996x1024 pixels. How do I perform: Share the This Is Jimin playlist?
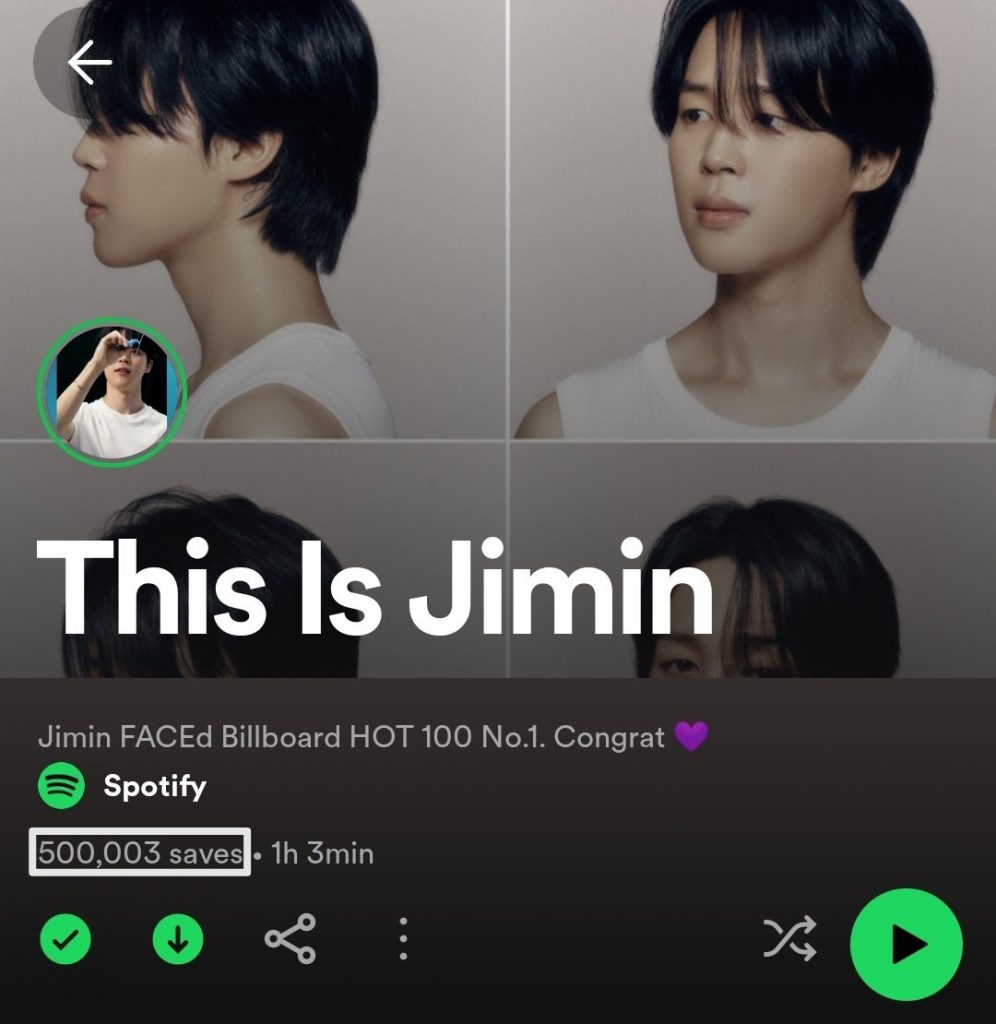coord(290,939)
